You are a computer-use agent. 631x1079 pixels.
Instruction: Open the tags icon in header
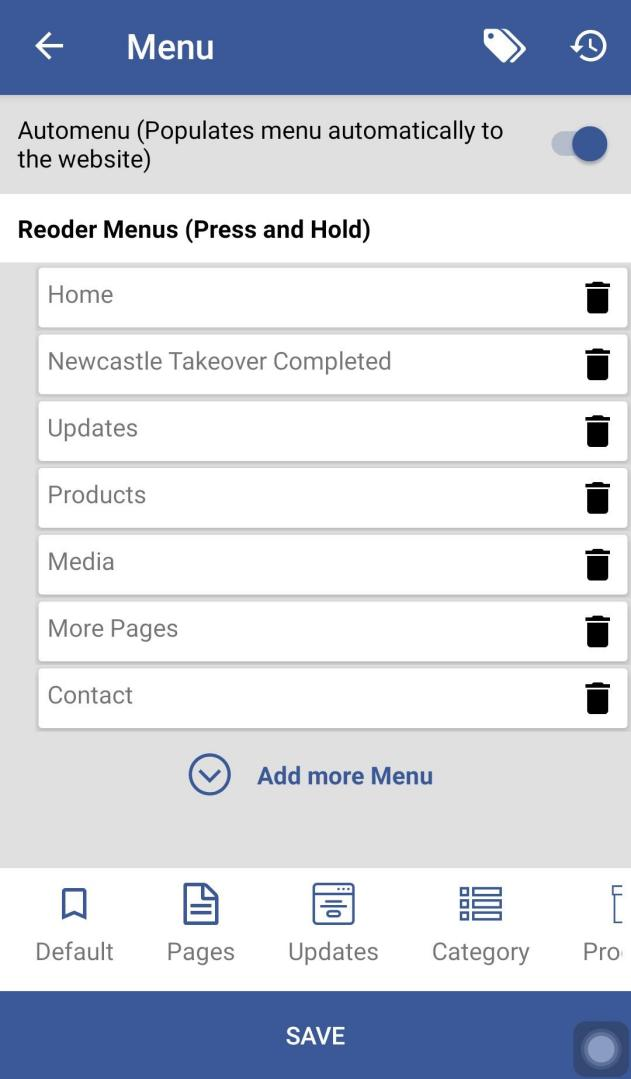pyautogui.click(x=504, y=46)
